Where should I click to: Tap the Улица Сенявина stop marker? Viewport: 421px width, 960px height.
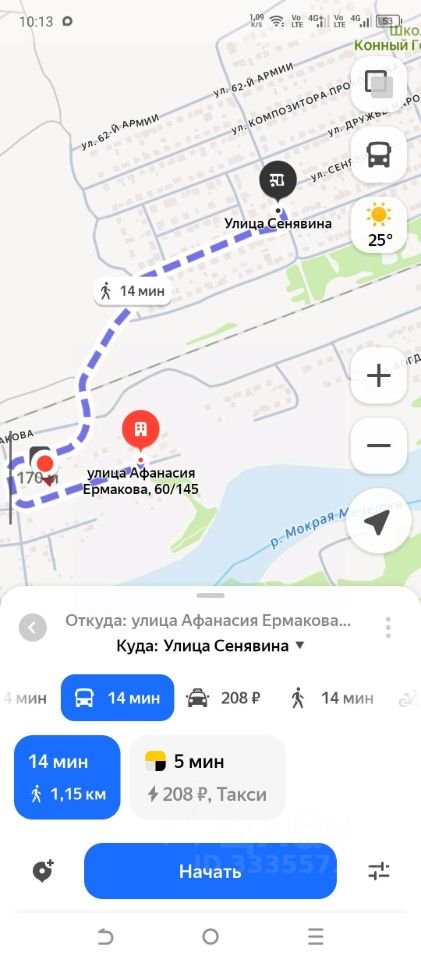278,180
